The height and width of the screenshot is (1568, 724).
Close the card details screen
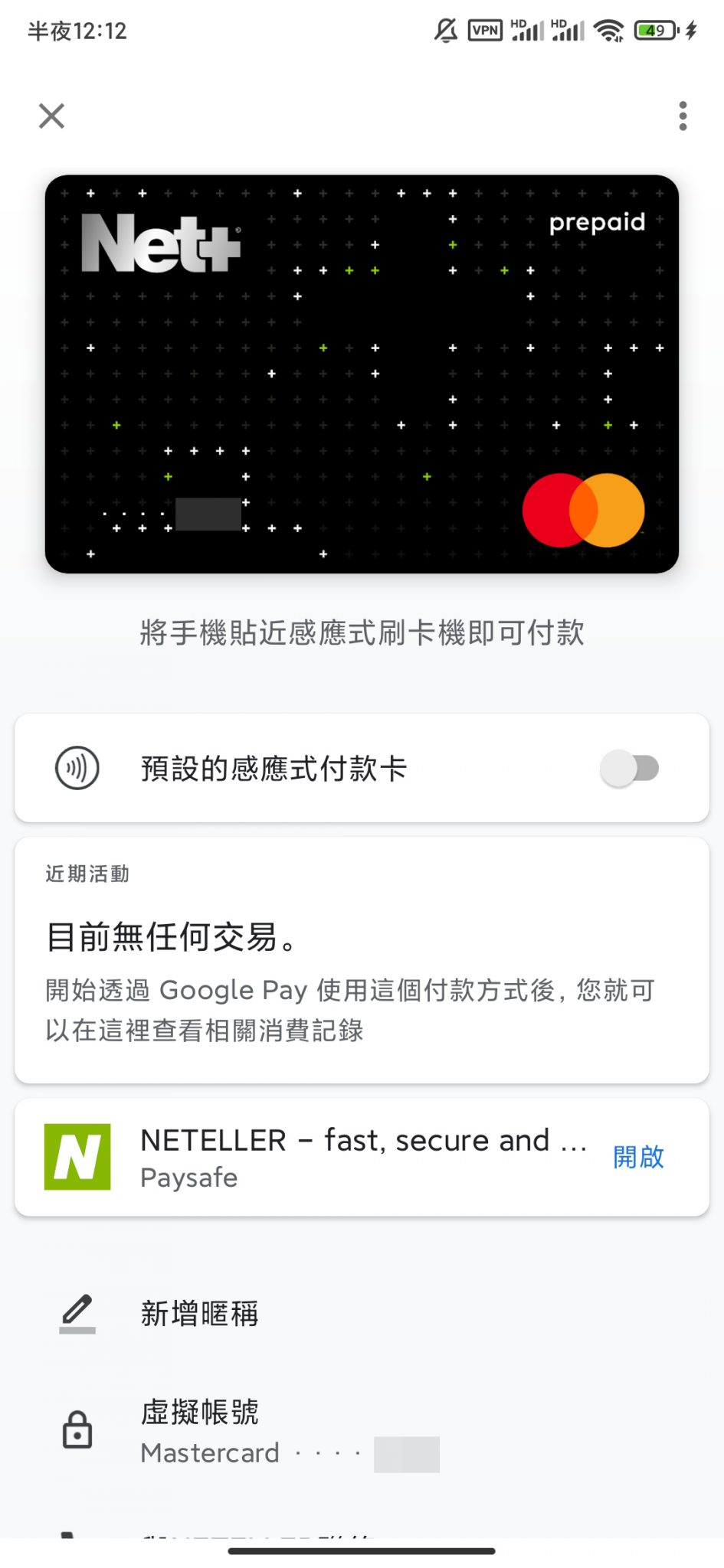pos(51,116)
